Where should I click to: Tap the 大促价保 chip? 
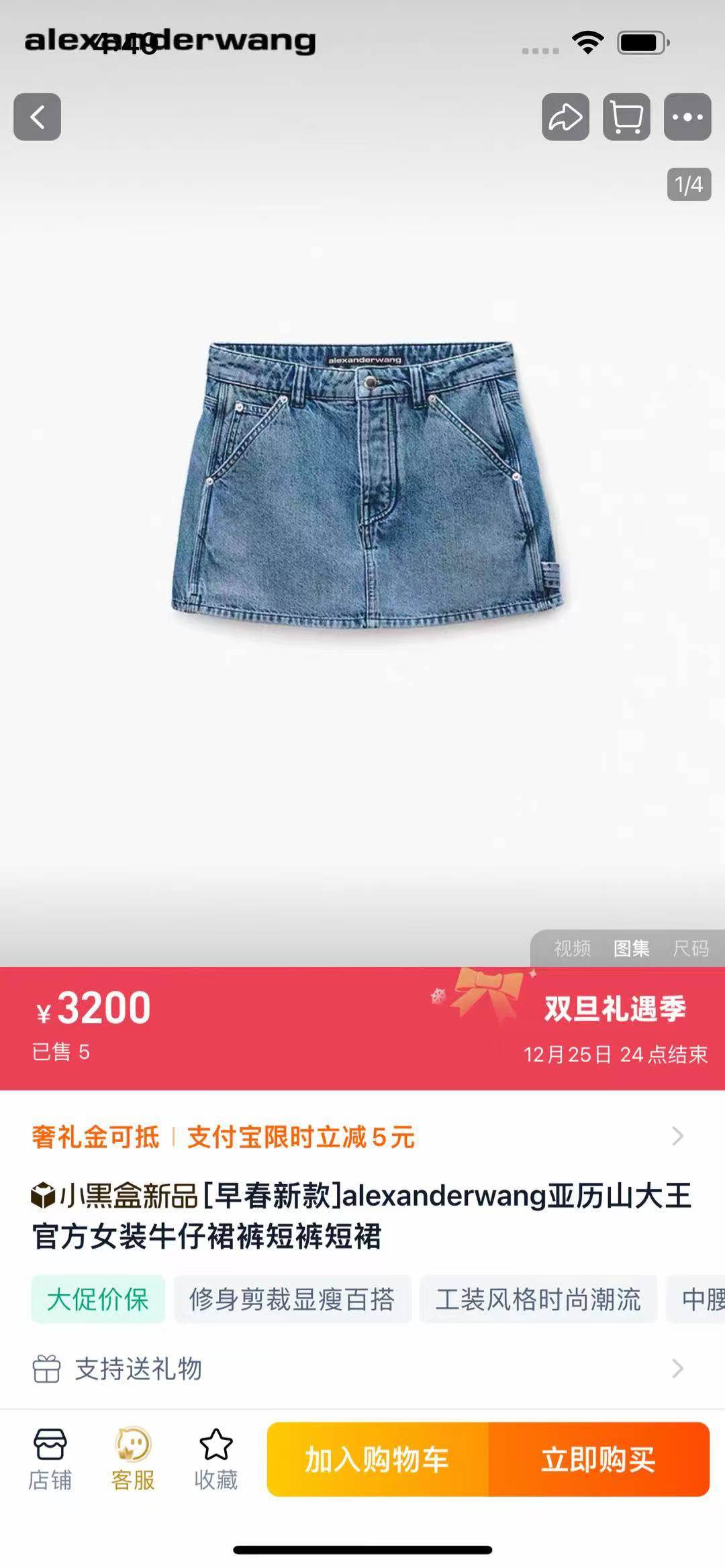tap(98, 1300)
